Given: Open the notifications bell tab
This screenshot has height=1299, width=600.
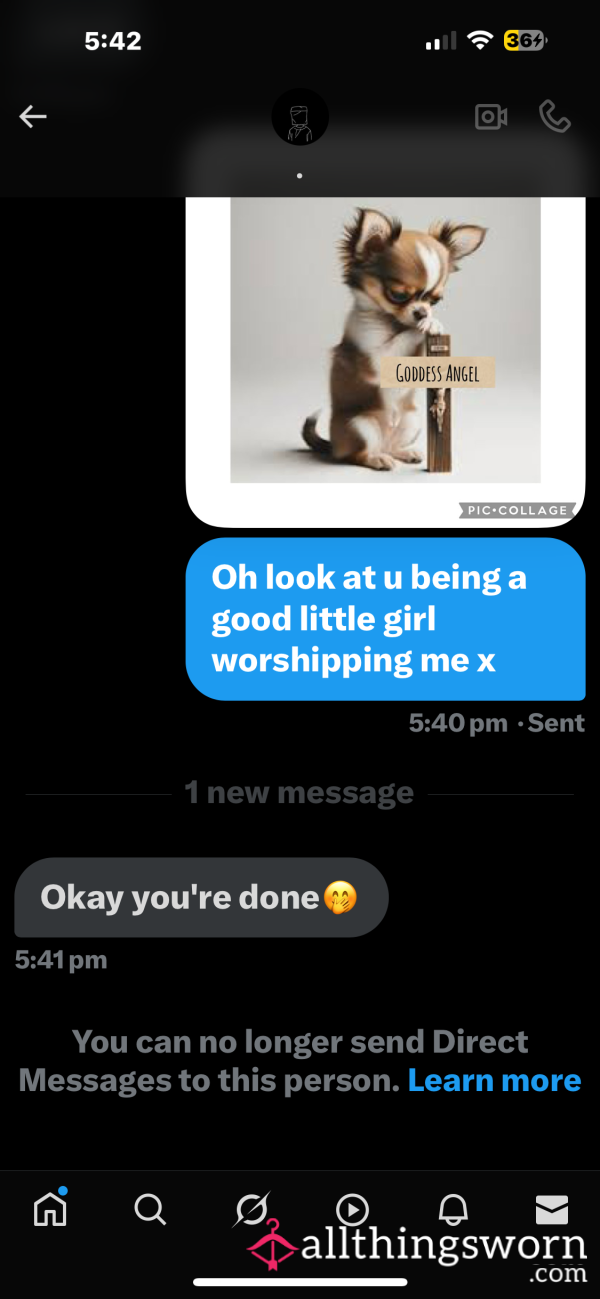Looking at the screenshot, I should coord(453,1210).
